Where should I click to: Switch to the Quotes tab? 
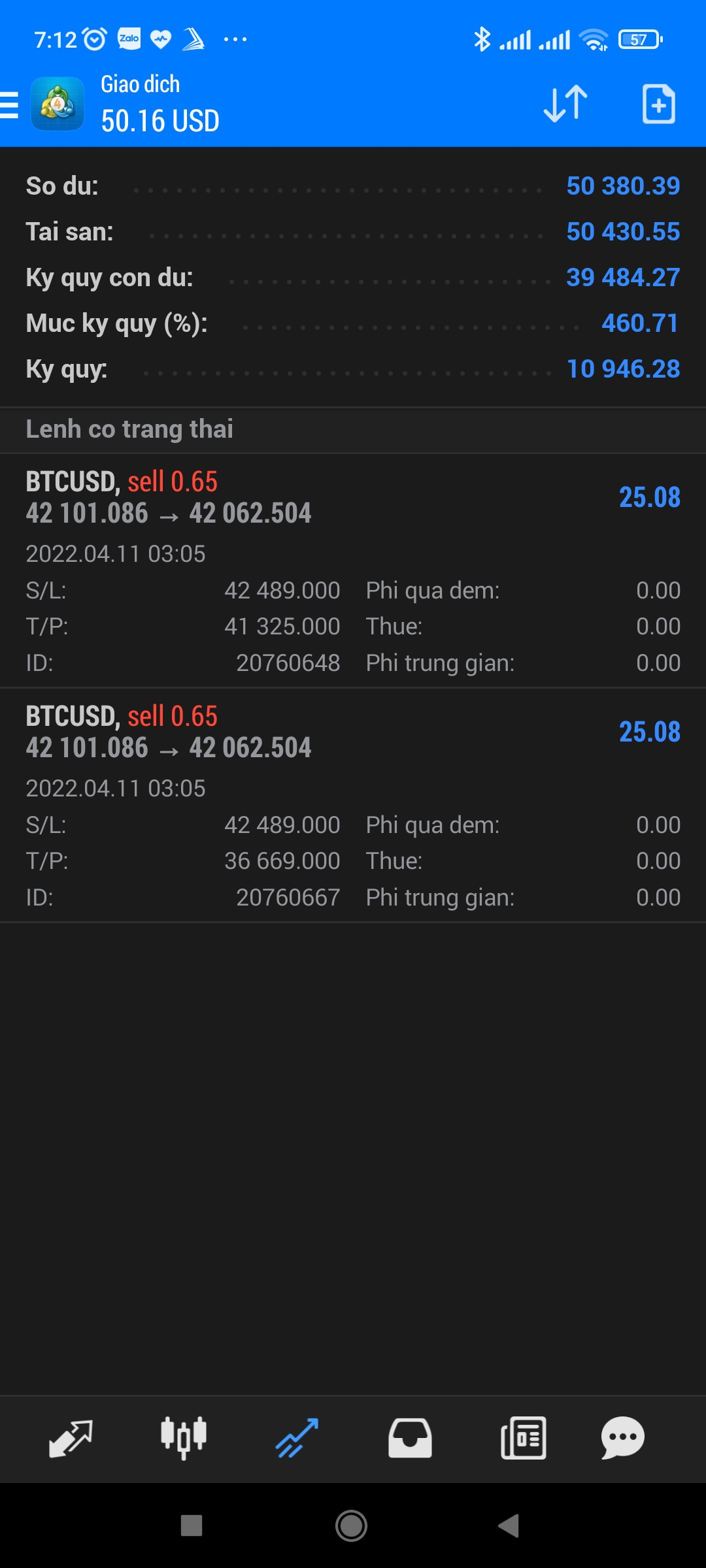point(71,1439)
